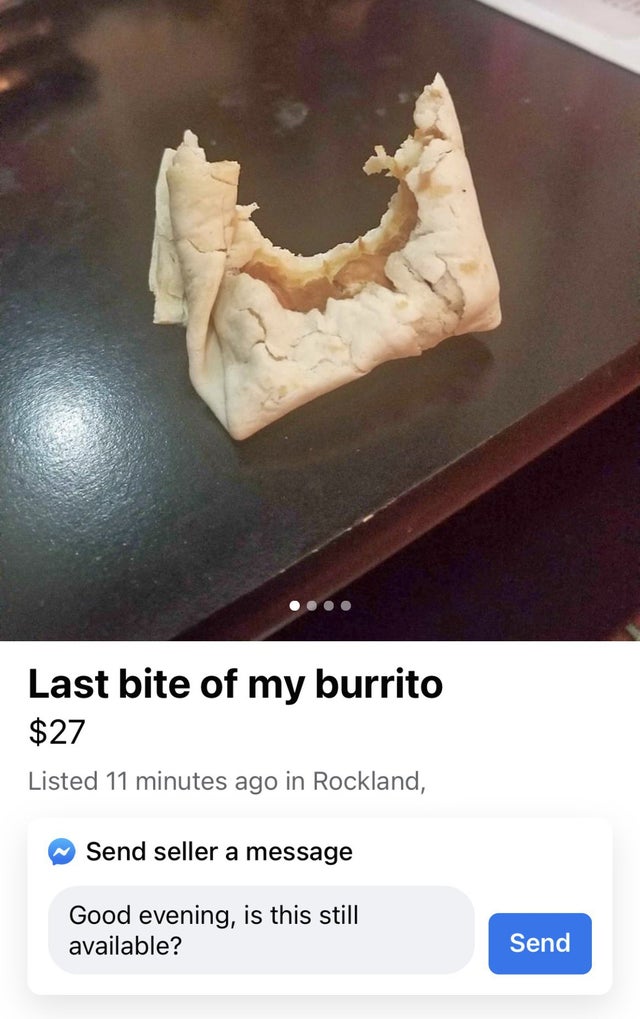This screenshot has width=640, height=1019.
Task: Edit the 'is this still available?' message field
Action: tap(260, 930)
